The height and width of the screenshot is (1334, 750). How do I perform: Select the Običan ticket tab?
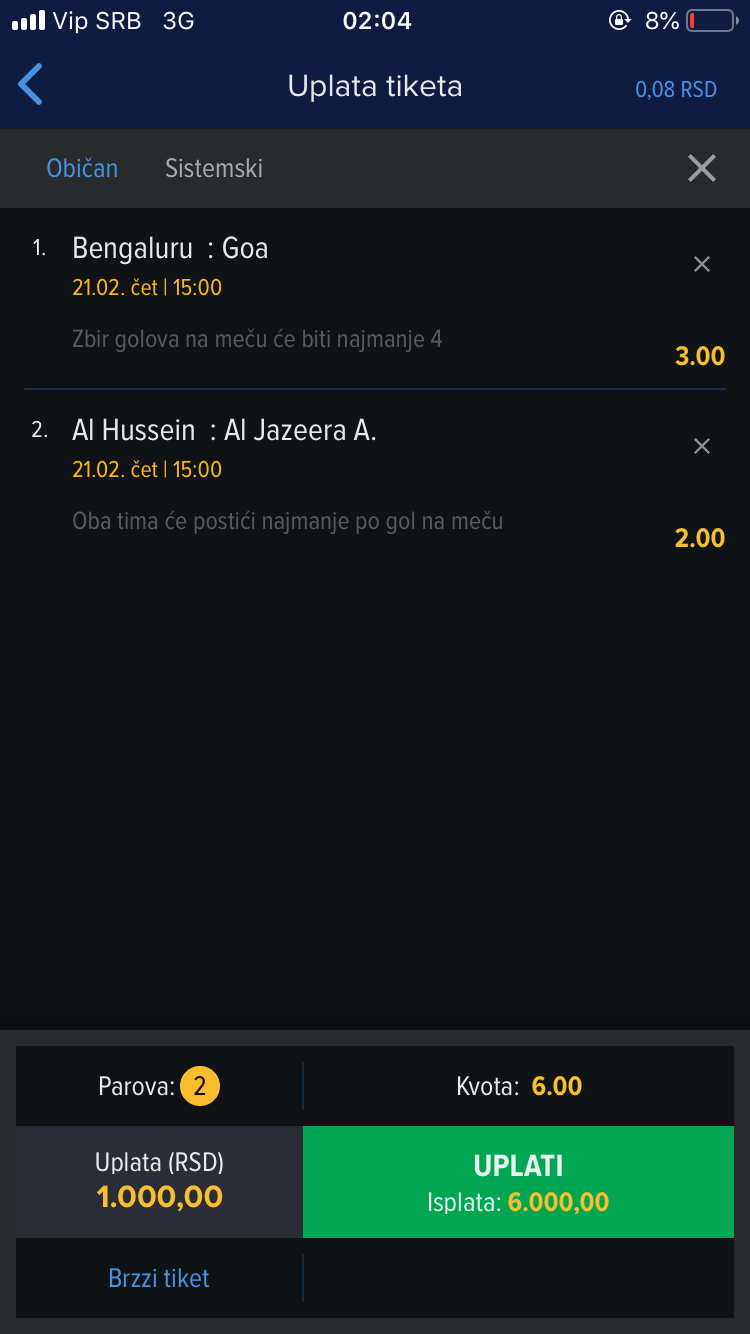tap(82, 168)
